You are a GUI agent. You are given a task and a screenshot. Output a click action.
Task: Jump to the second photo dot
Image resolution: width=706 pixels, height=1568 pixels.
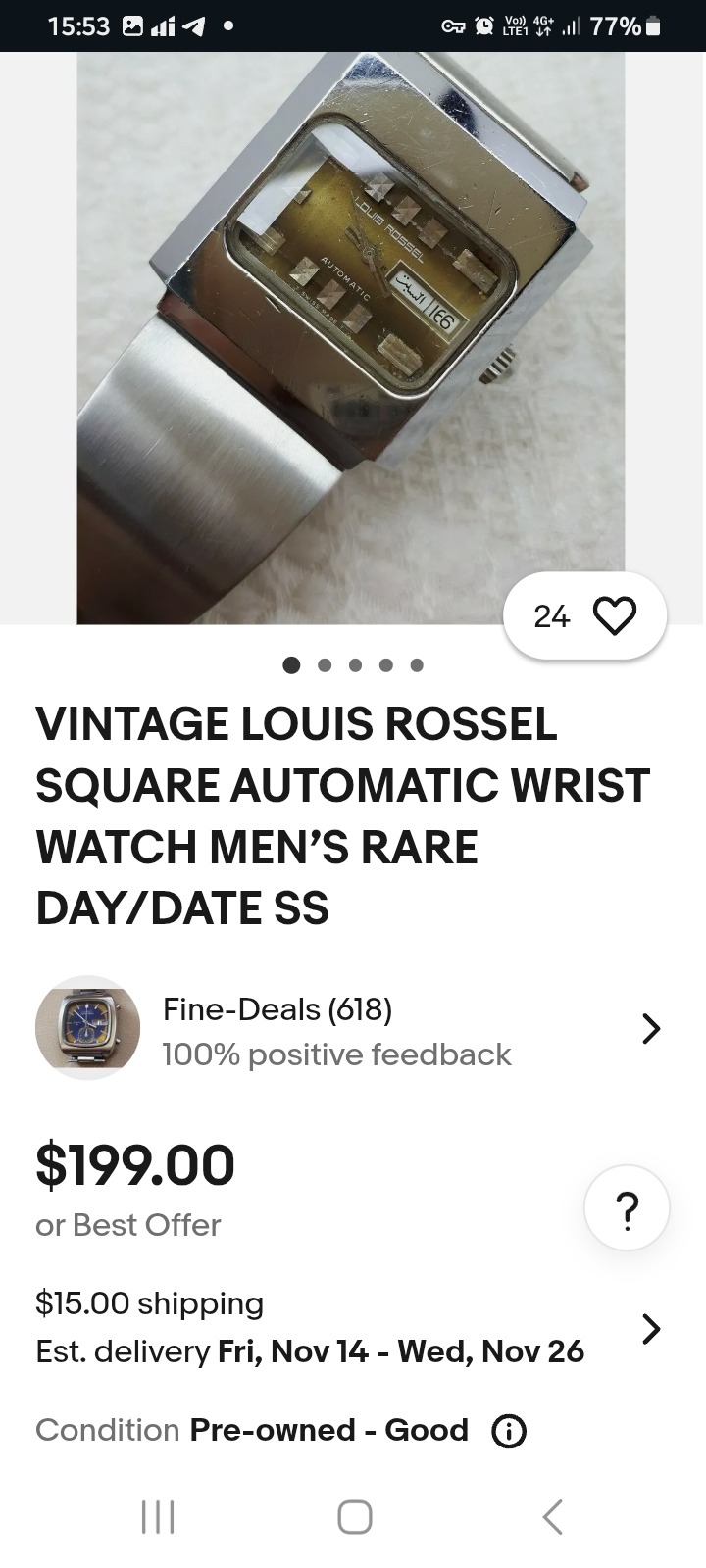click(x=325, y=665)
